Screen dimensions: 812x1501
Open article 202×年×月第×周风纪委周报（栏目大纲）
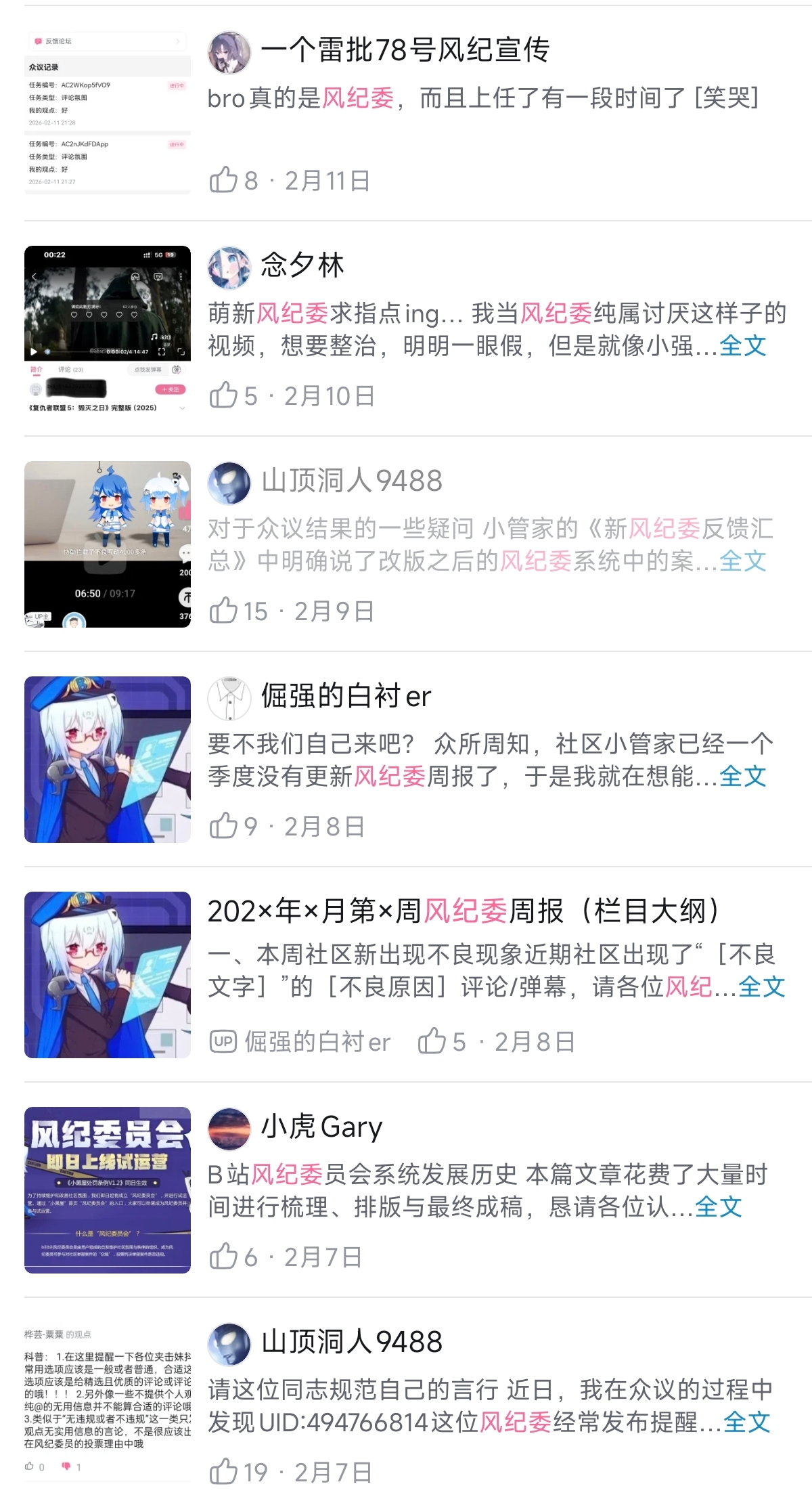pyautogui.click(x=463, y=911)
